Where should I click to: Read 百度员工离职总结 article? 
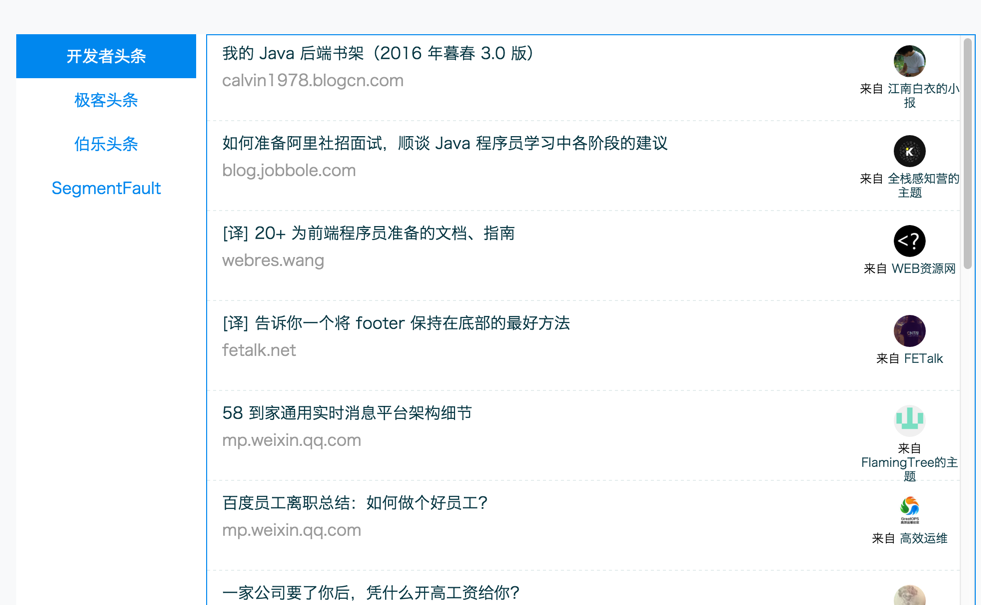(355, 503)
